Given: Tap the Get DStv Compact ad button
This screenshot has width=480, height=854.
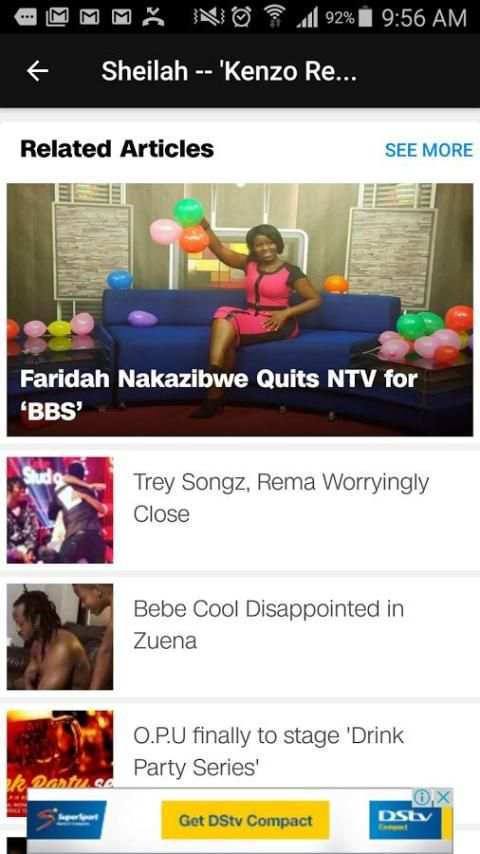Looking at the screenshot, I should 245,820.
